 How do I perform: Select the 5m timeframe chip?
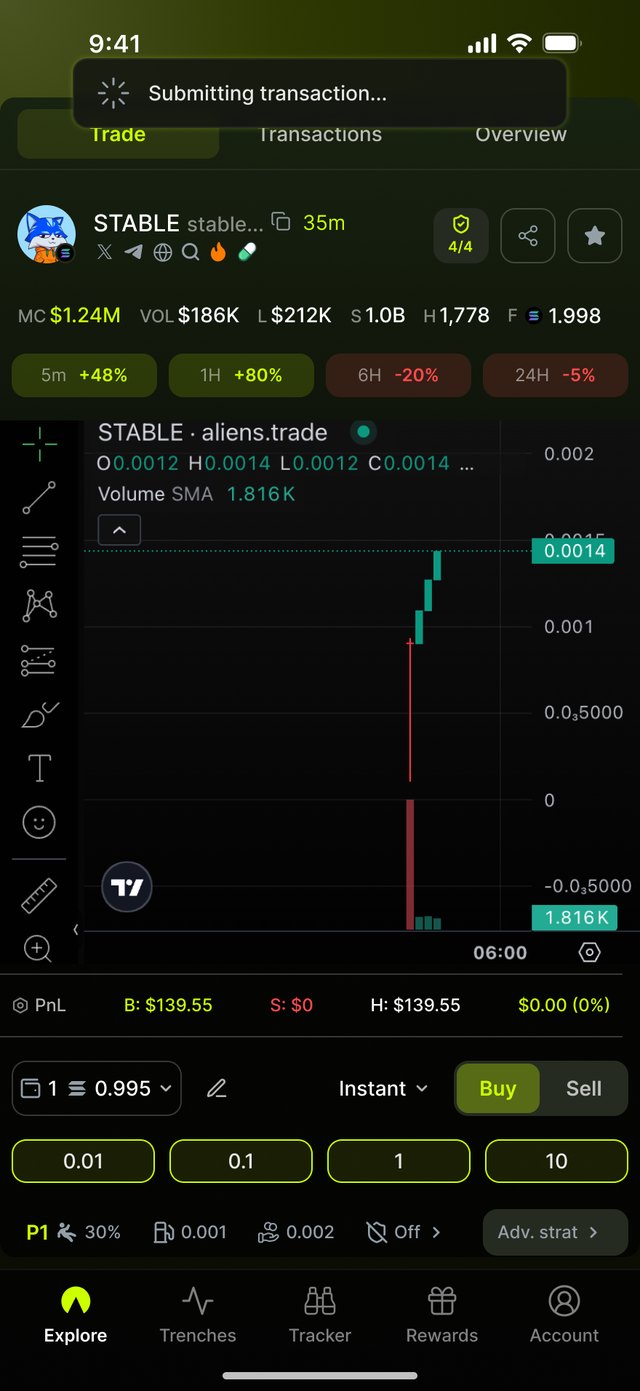[x=84, y=375]
